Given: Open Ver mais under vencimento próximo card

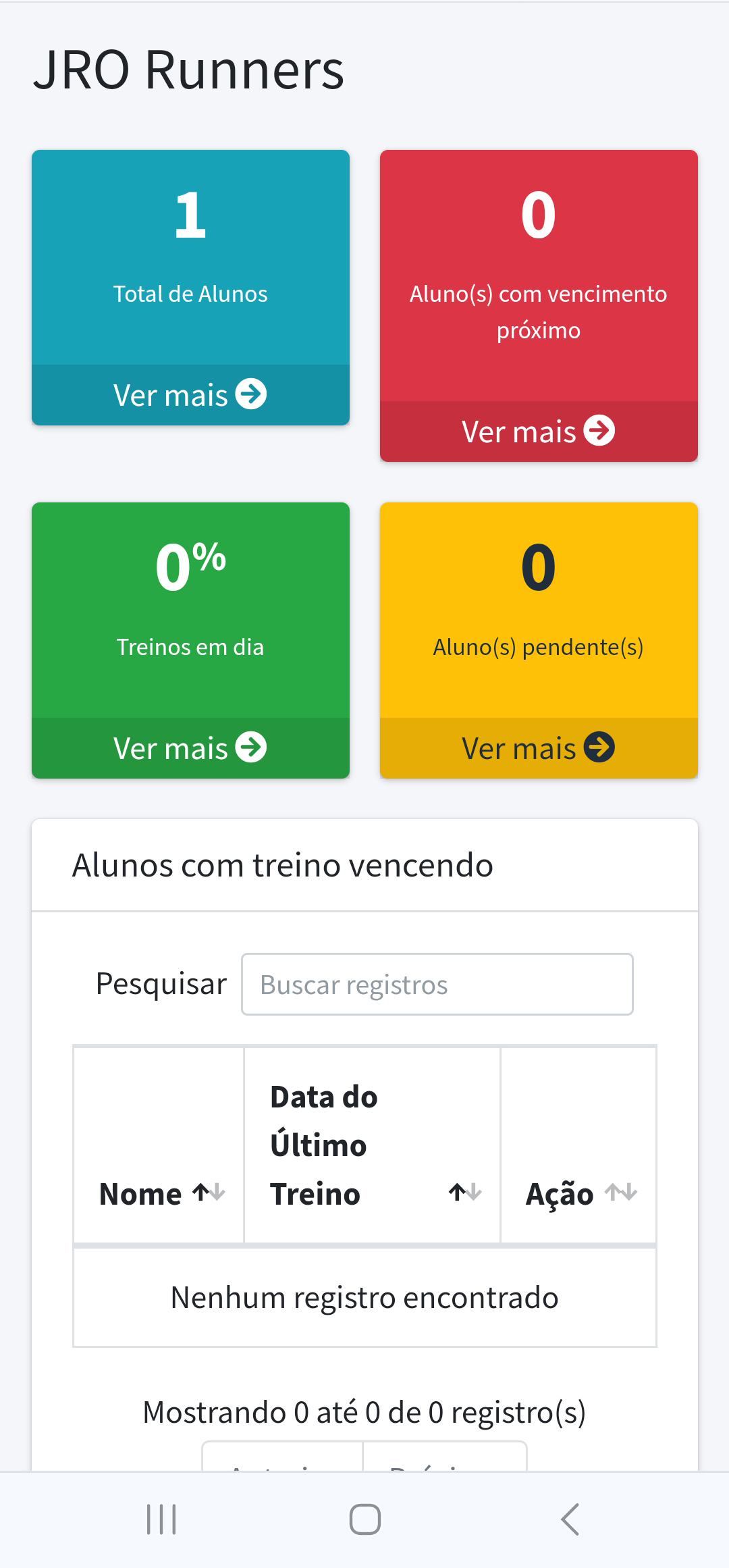Looking at the screenshot, I should [539, 432].
